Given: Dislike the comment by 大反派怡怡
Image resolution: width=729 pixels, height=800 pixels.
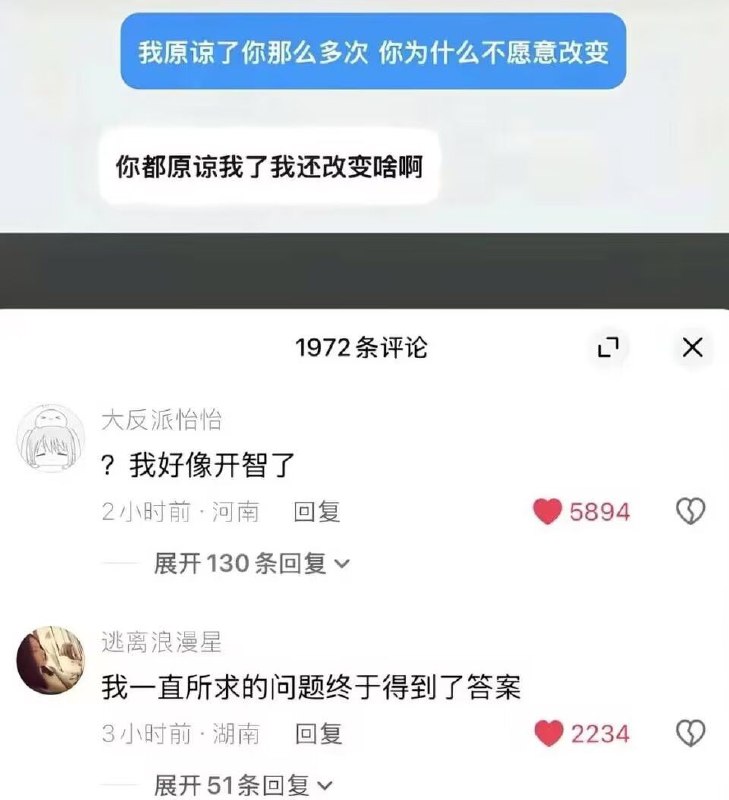Looking at the screenshot, I should 691,512.
